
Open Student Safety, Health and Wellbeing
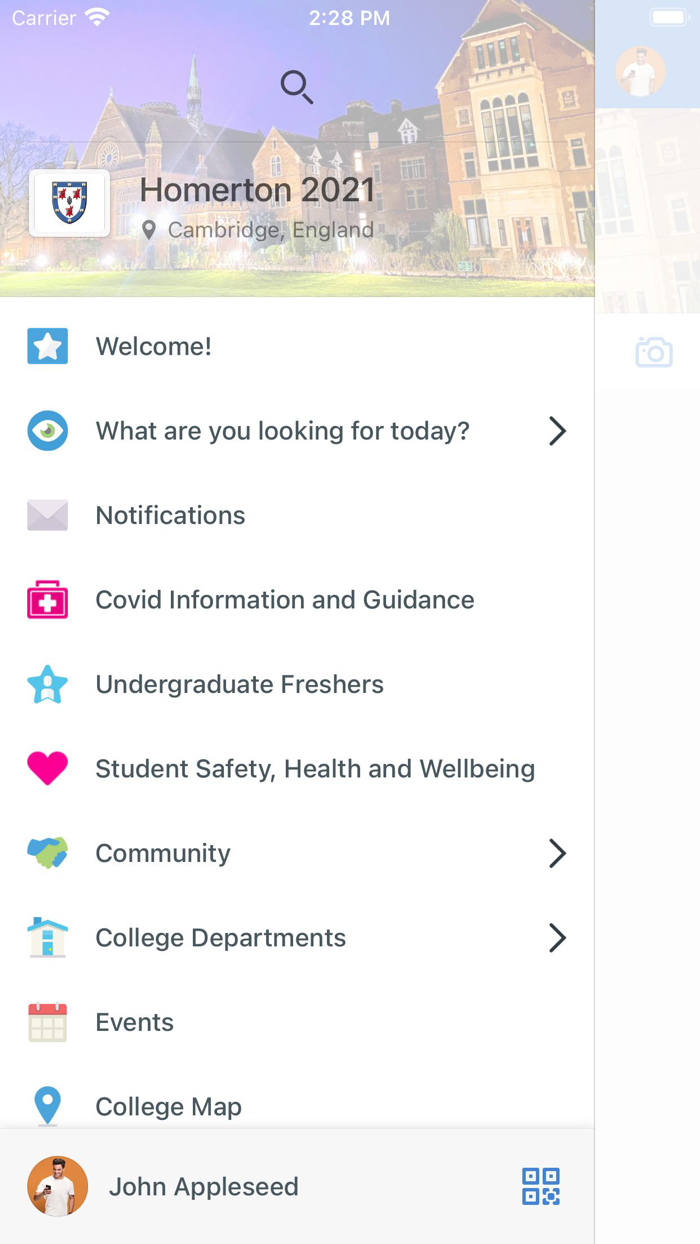click(x=315, y=769)
